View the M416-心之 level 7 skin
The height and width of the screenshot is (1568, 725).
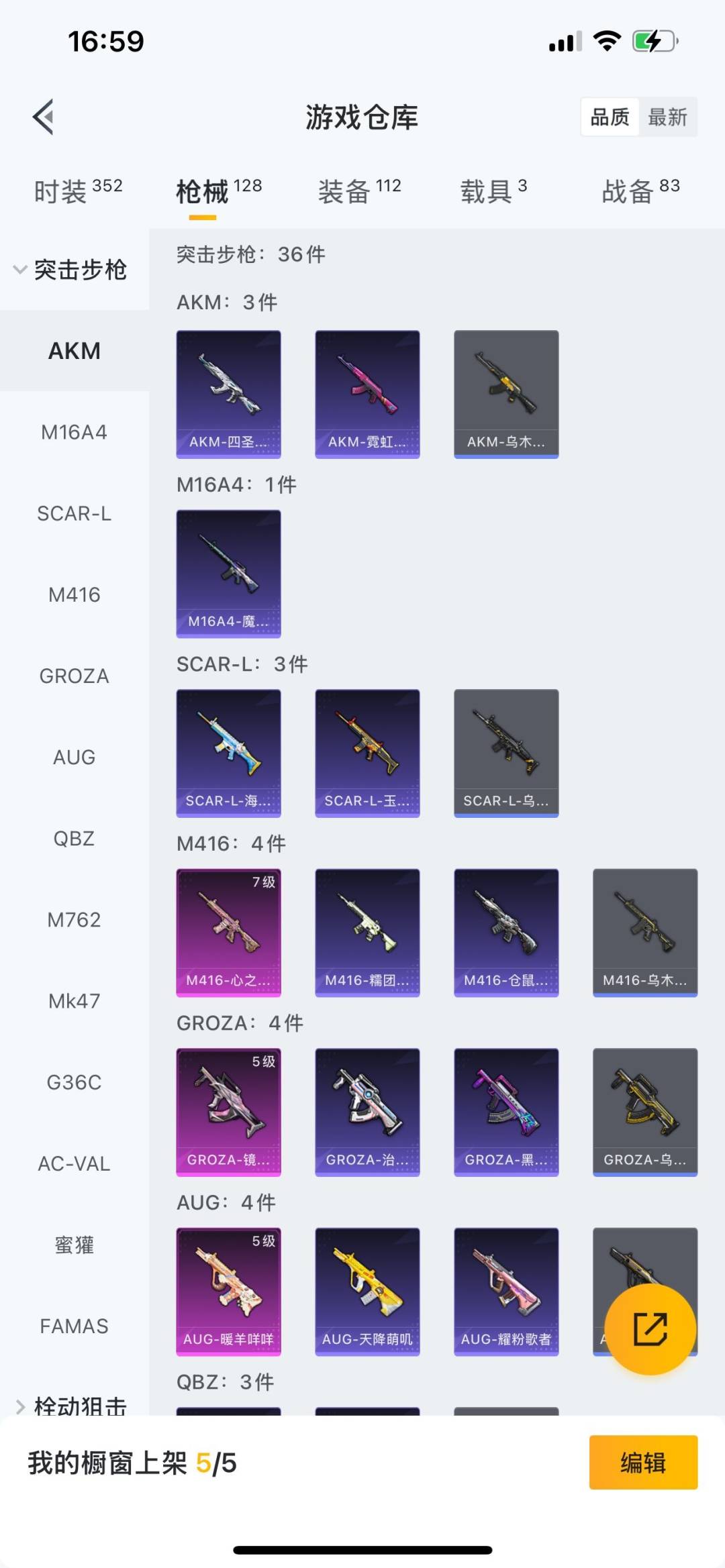tap(228, 933)
